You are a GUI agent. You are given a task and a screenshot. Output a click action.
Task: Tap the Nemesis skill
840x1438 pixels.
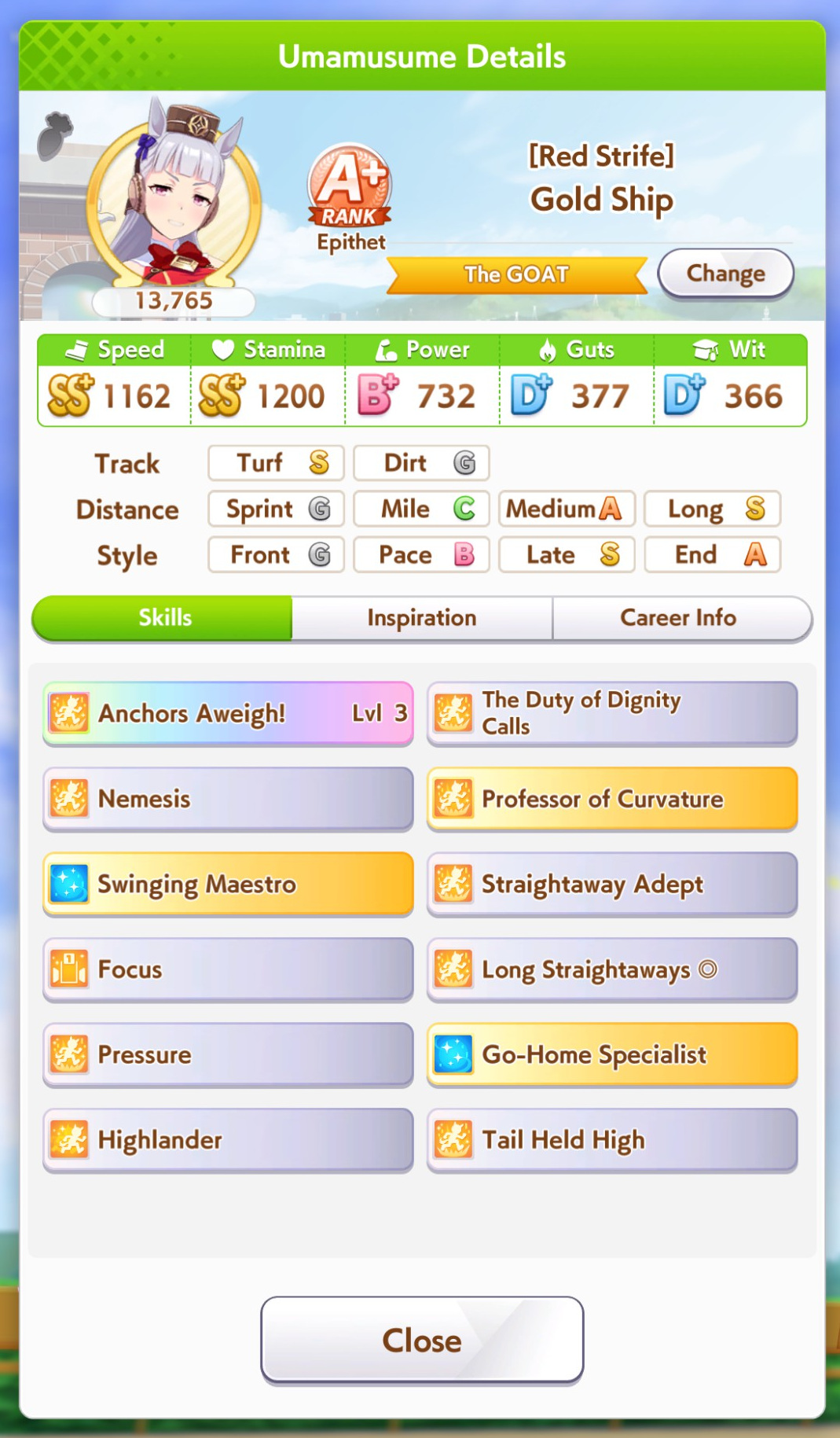click(x=228, y=799)
